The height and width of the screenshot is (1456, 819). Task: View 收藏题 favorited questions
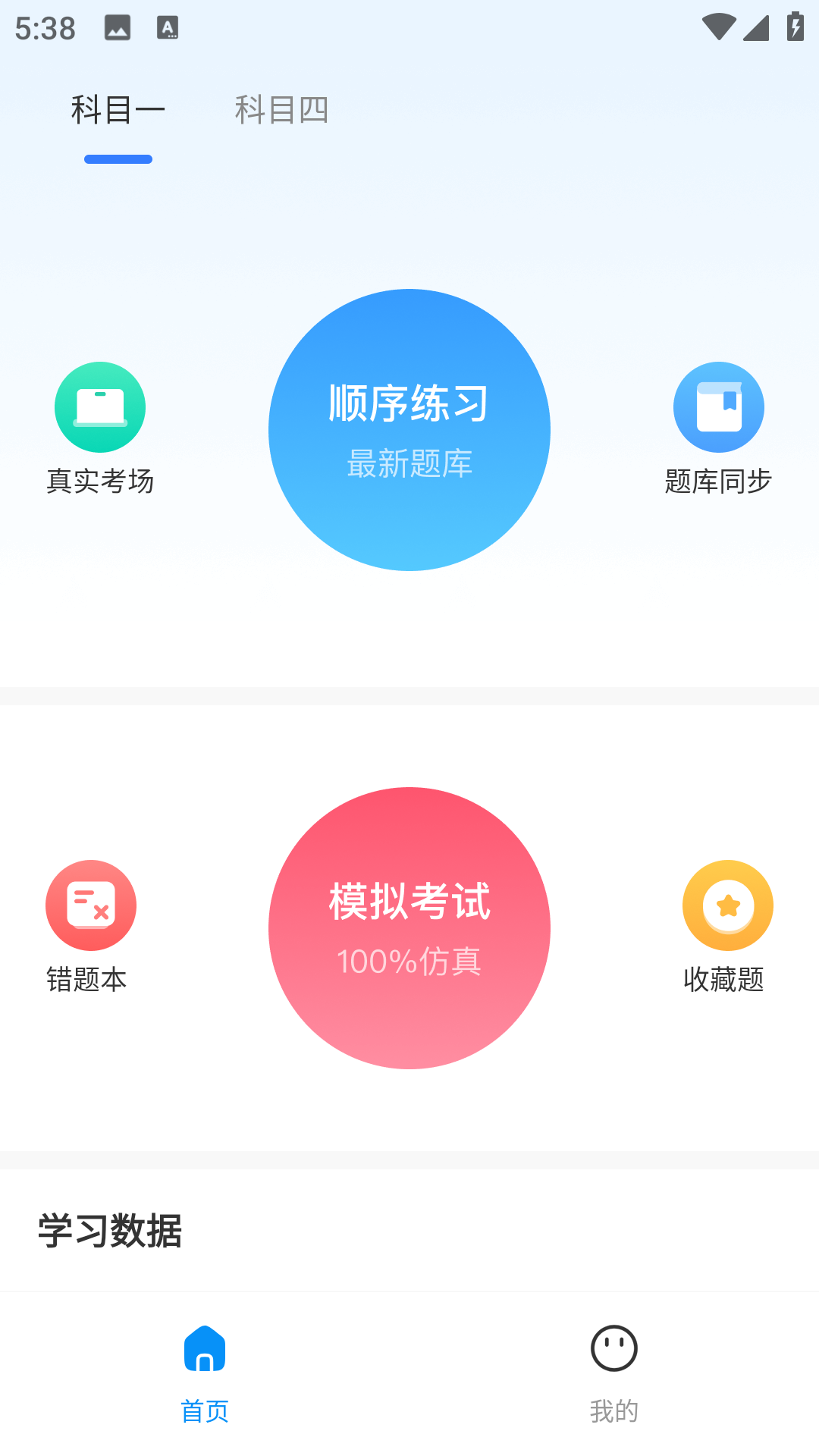726,927
